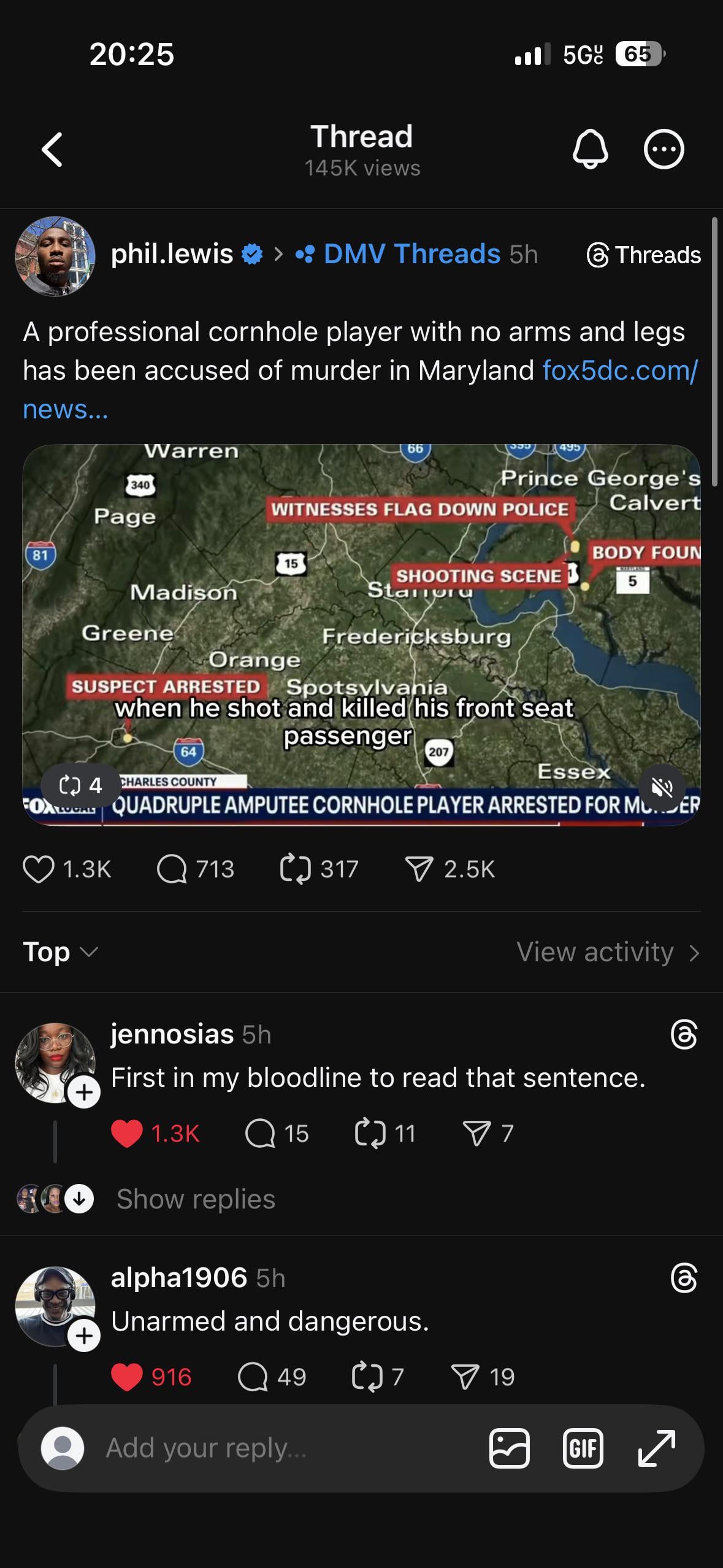Open the thread notifications bell
The width and height of the screenshot is (723, 1568).
(590, 149)
